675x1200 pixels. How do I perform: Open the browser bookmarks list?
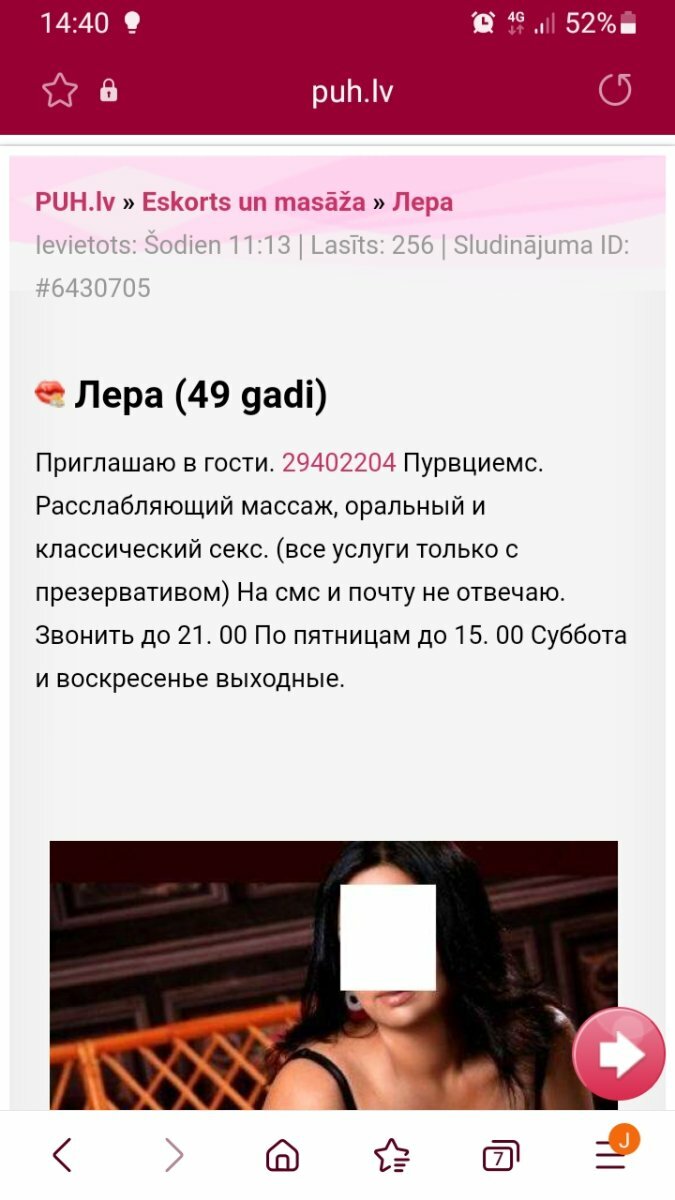[x=392, y=1156]
